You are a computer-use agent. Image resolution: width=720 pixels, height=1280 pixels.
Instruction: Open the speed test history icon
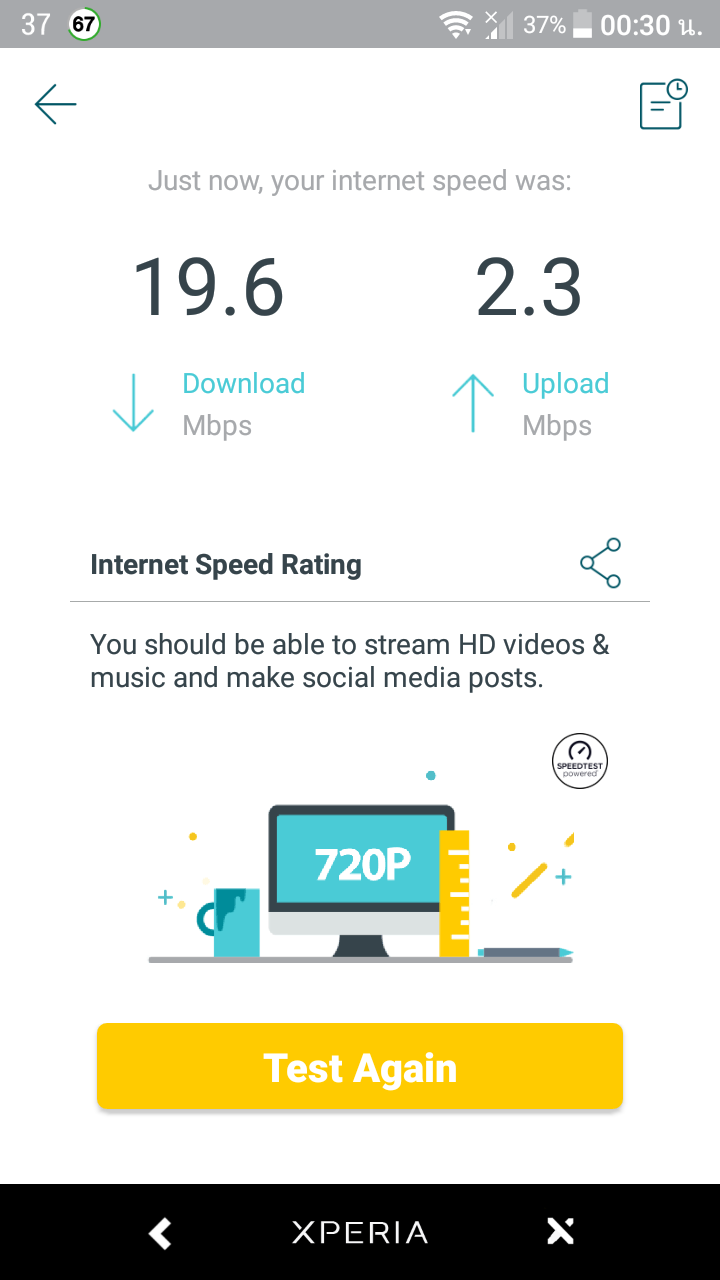click(664, 104)
